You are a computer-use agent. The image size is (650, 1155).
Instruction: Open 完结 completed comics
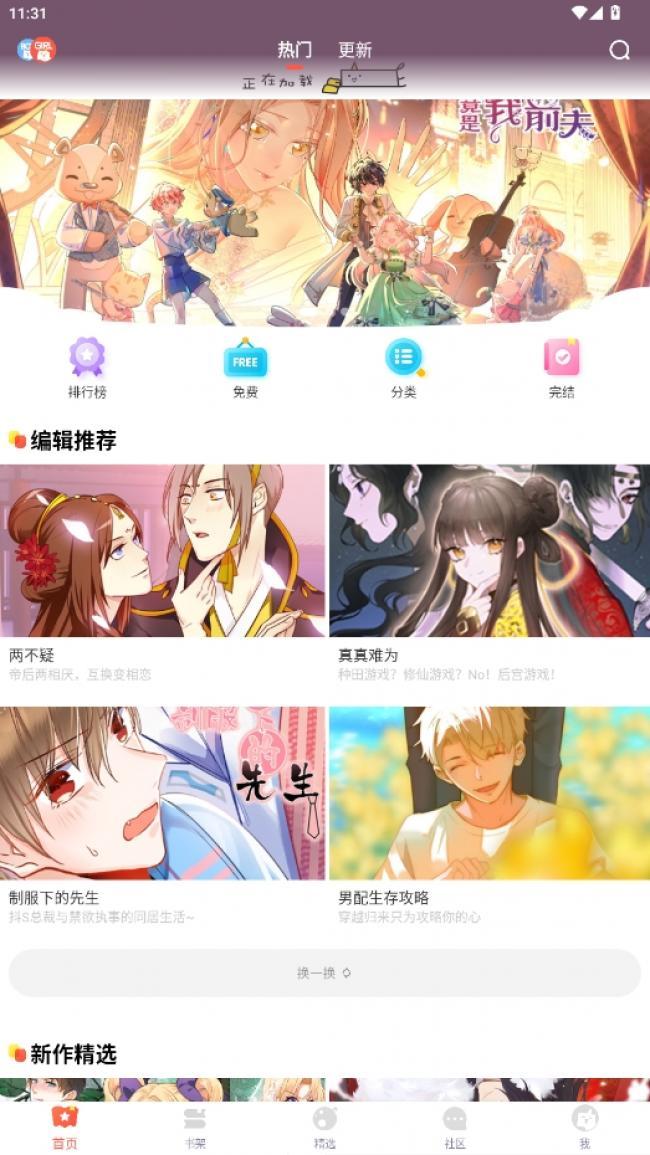(561, 367)
